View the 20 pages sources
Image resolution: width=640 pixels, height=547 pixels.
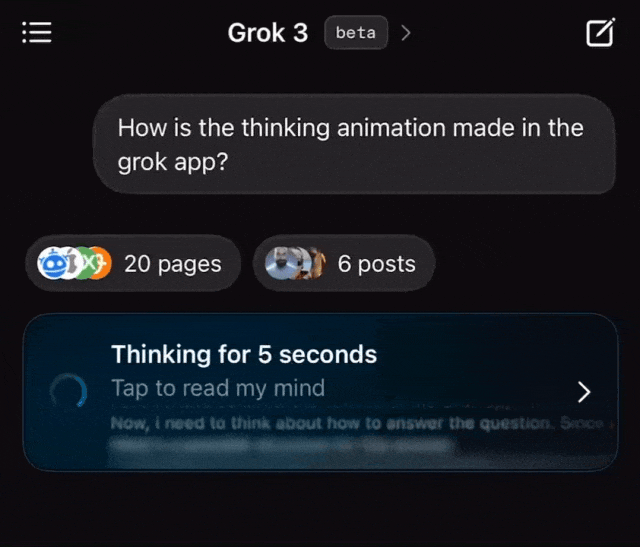click(133, 264)
